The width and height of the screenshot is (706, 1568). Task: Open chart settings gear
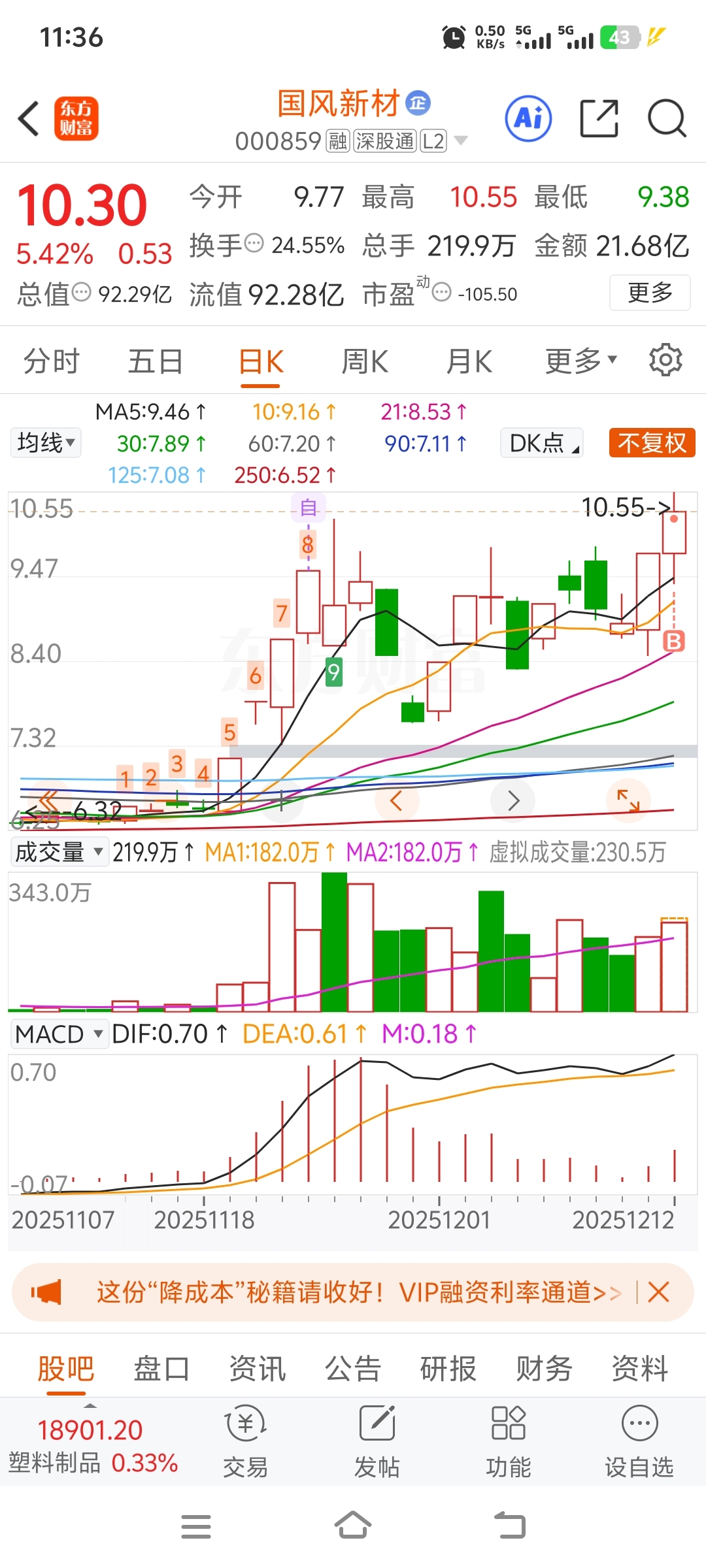(x=665, y=360)
